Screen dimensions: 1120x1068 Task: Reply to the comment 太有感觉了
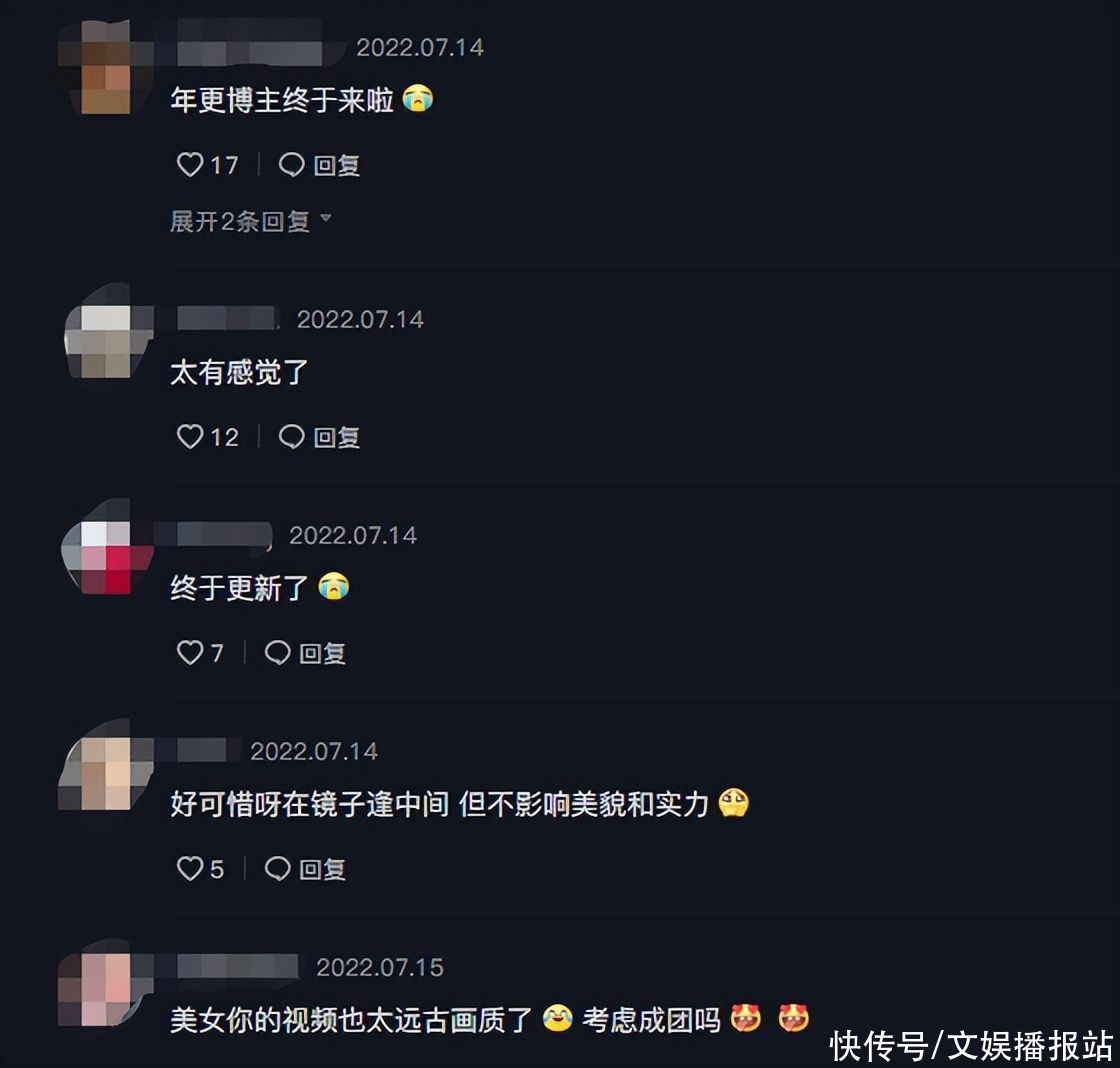coord(319,437)
